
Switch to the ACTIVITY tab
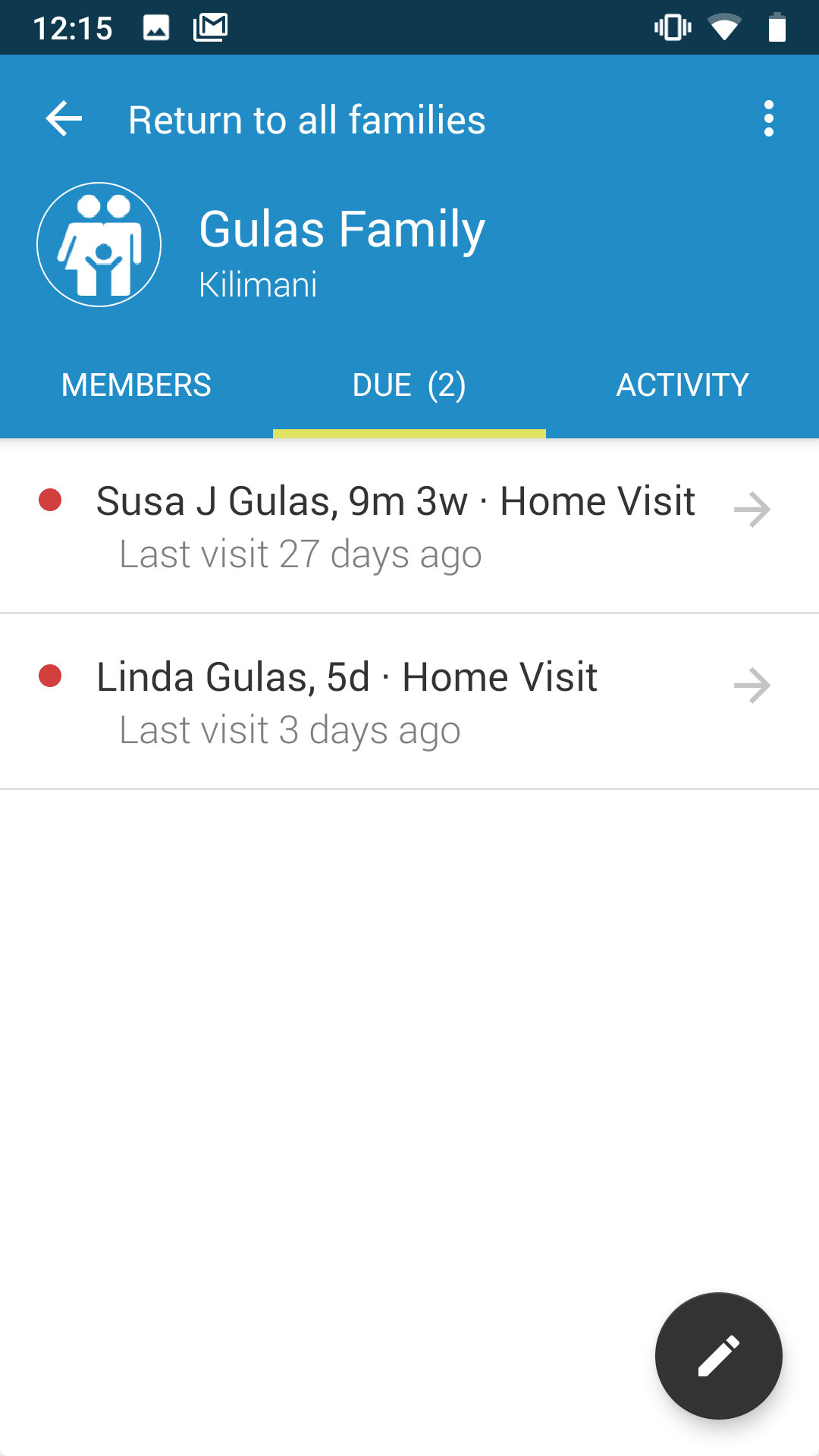tap(682, 384)
